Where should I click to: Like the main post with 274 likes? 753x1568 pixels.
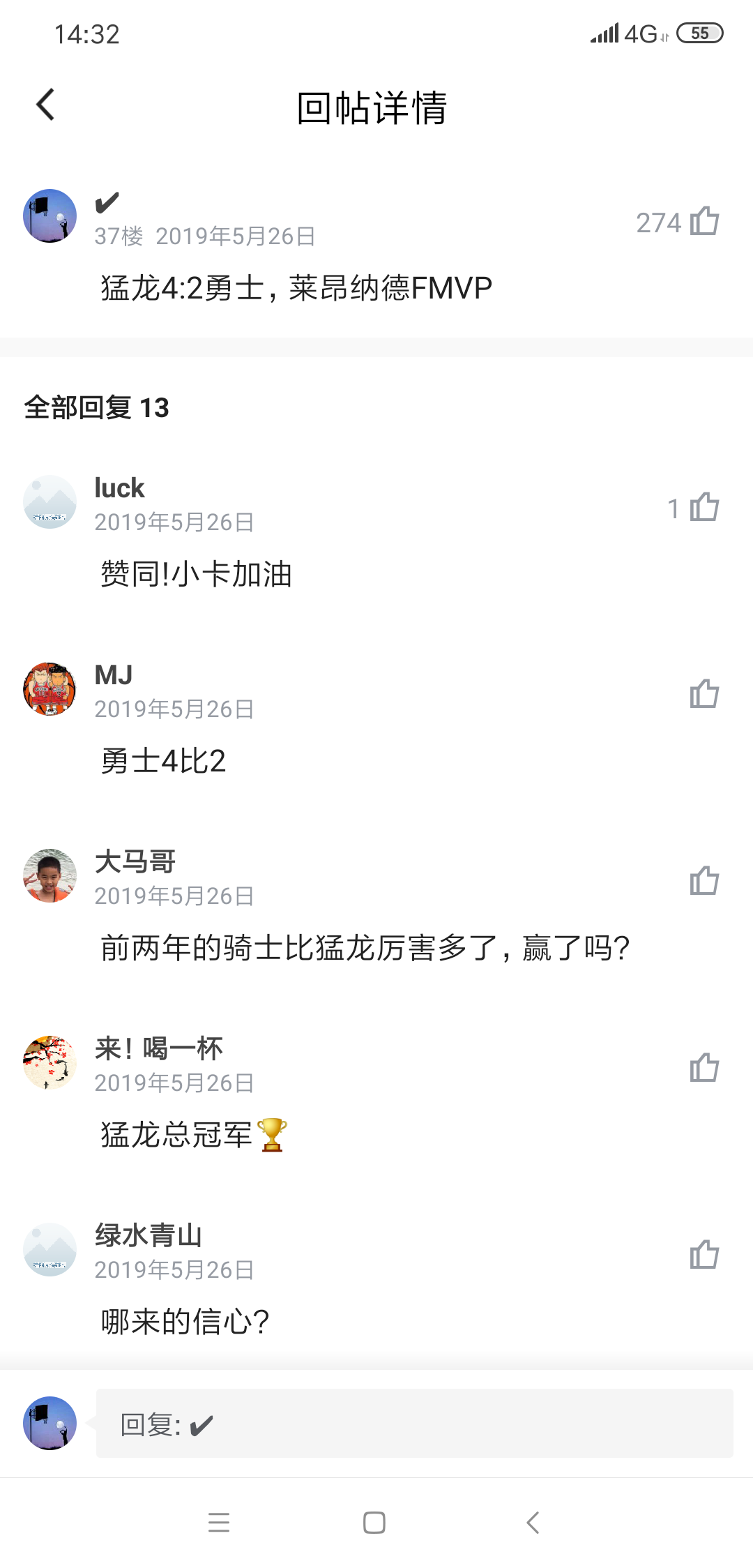pyautogui.click(x=704, y=222)
